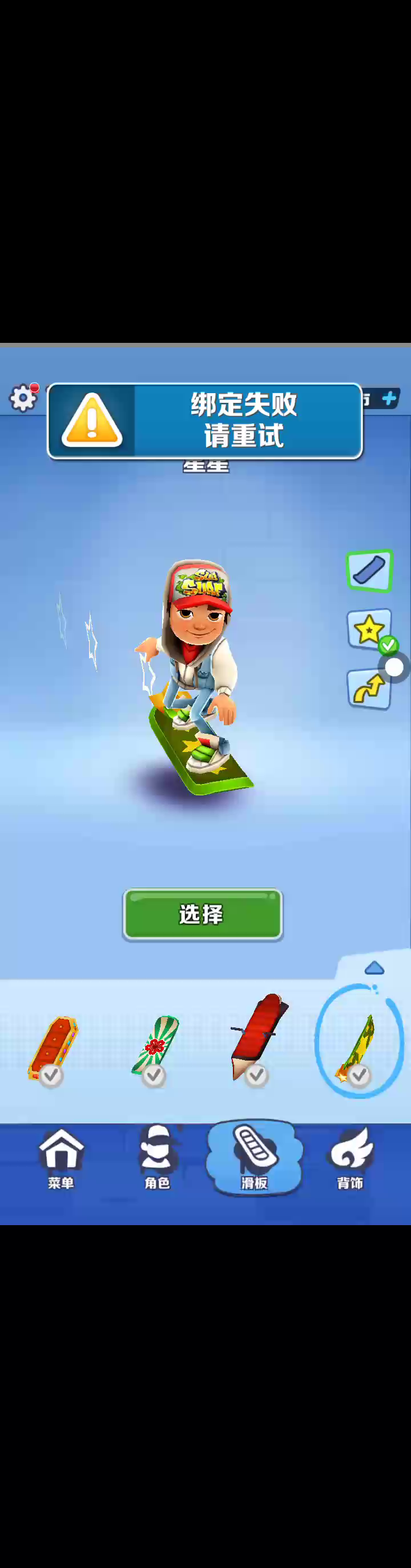The image size is (411, 1568).
Task: Switch to the 背饰 tab
Action: (x=350, y=1158)
